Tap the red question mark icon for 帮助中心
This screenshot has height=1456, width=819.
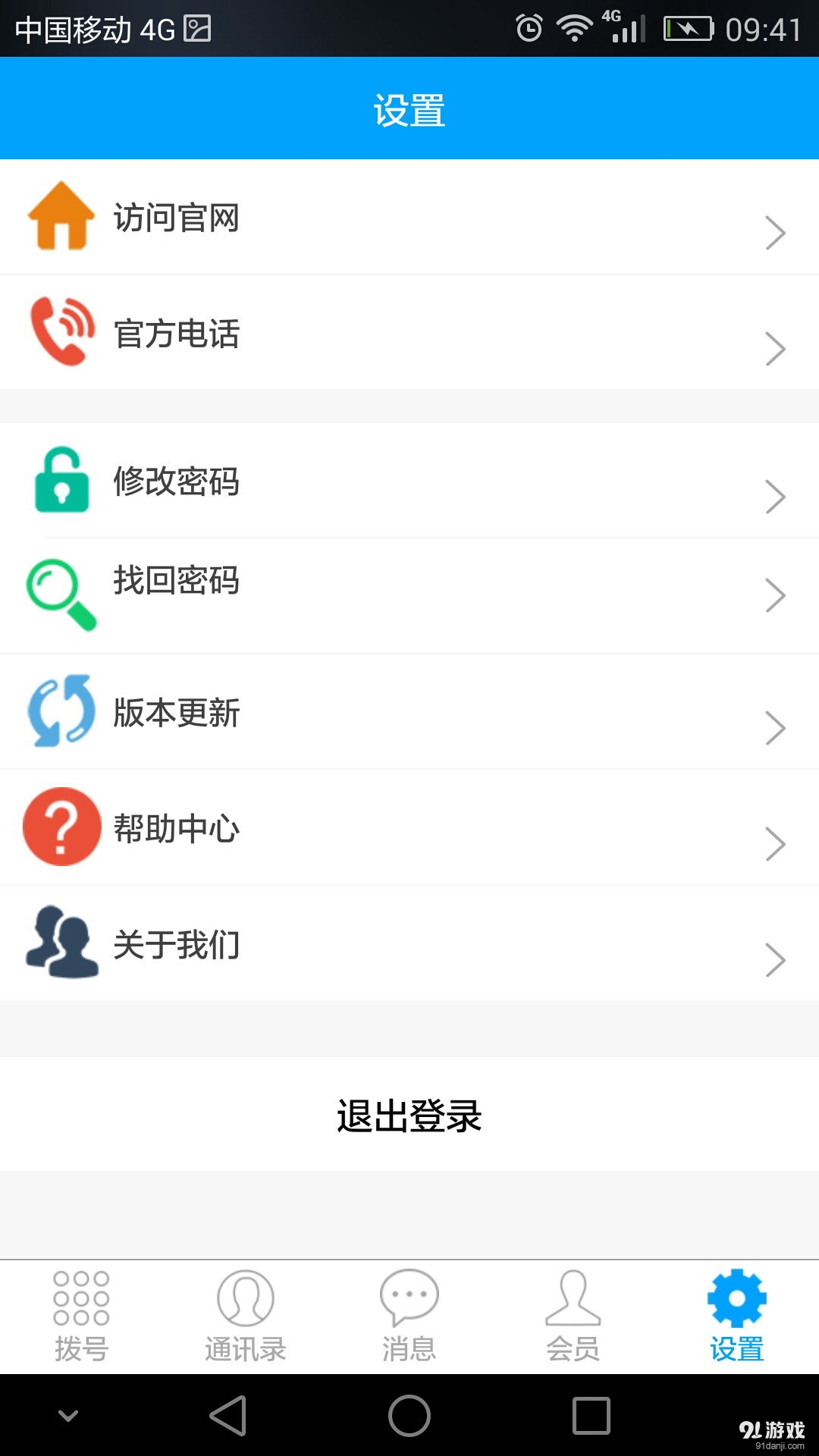(62, 827)
